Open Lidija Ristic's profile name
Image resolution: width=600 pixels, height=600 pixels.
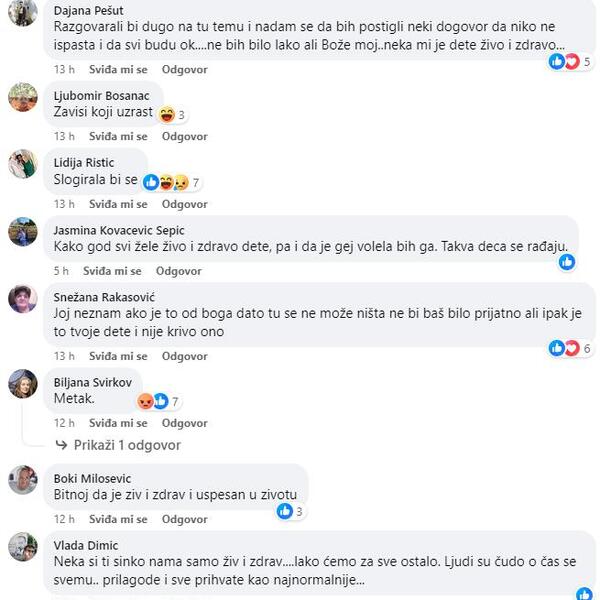tap(84, 162)
